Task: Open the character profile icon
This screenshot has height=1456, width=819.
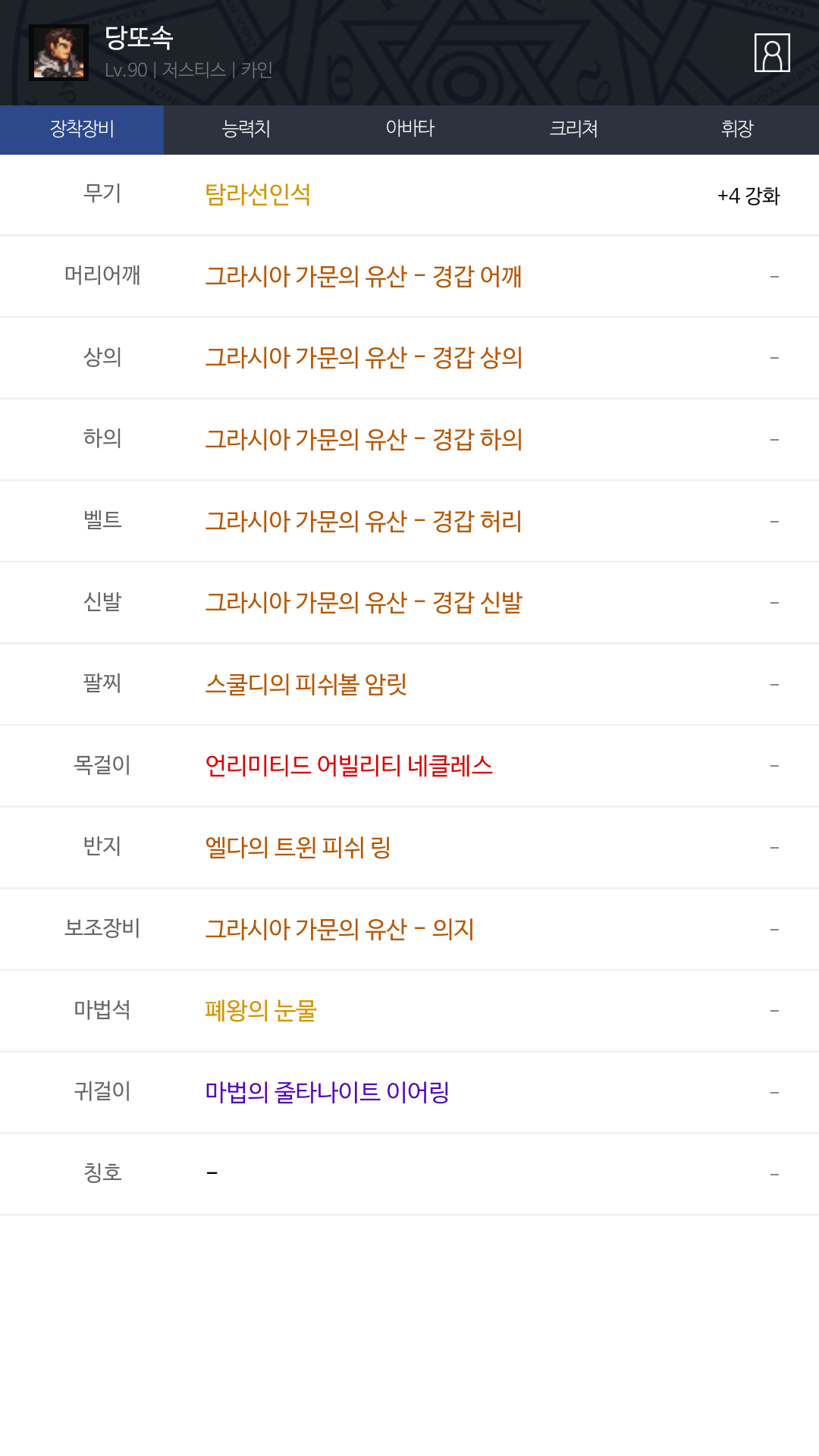Action: pos(772,52)
